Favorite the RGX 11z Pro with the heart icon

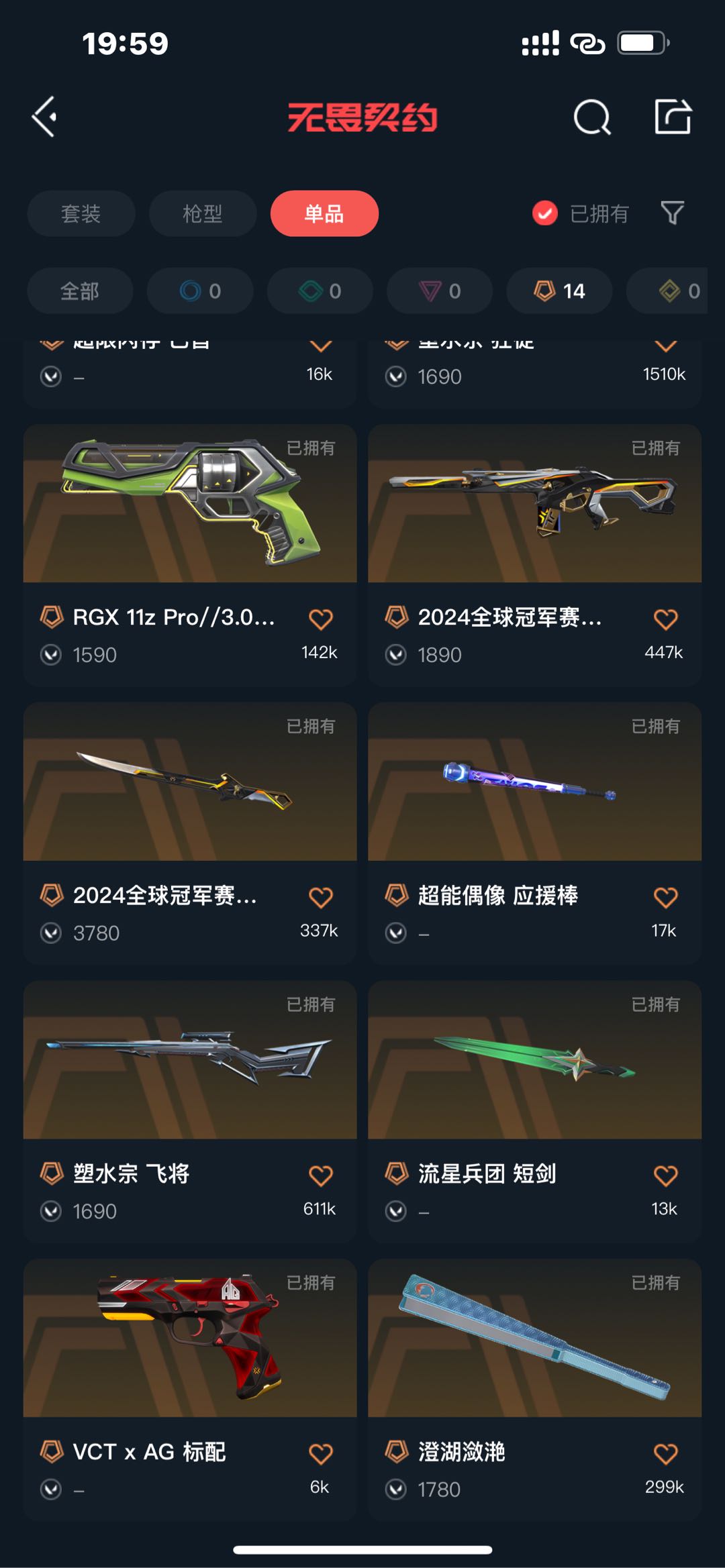tap(320, 619)
